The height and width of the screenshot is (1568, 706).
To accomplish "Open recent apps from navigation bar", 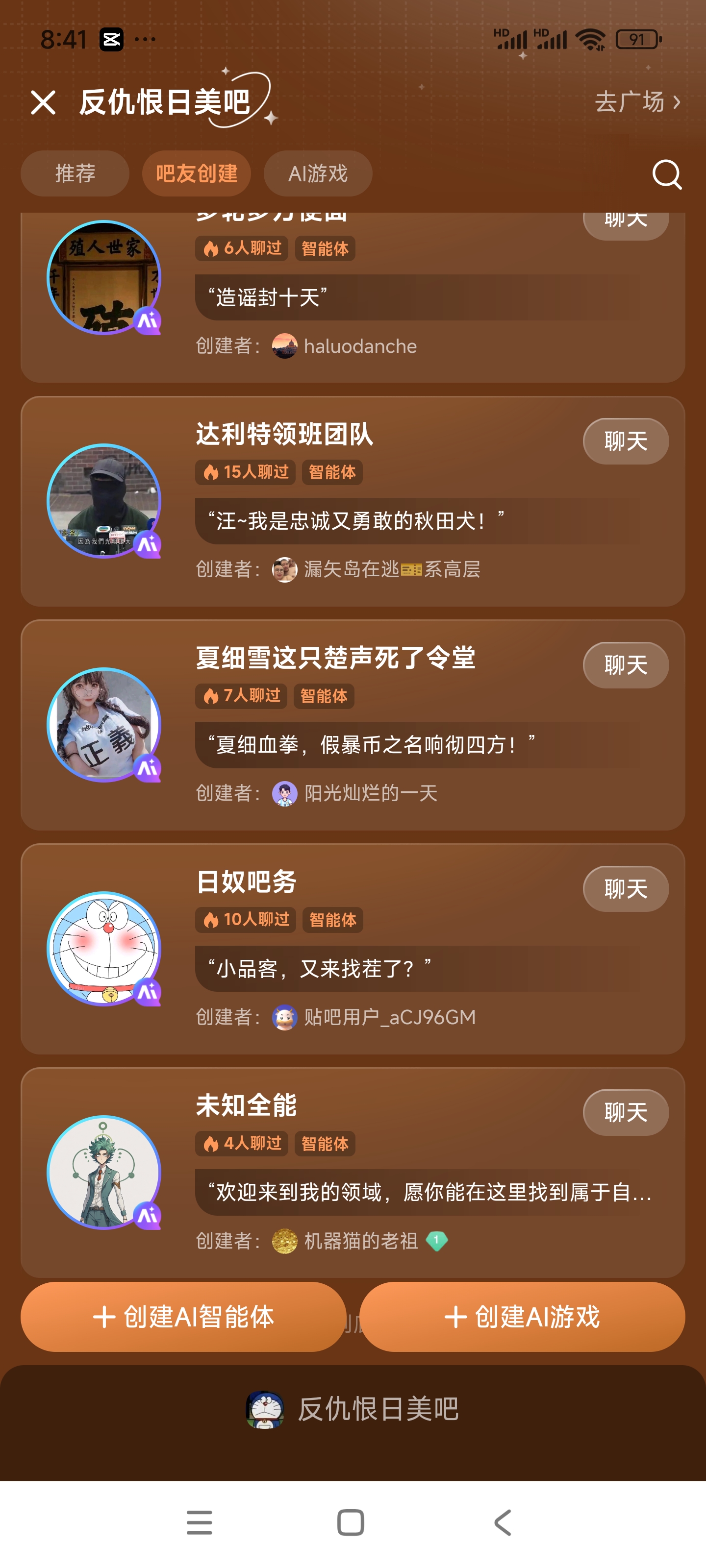I will pyautogui.click(x=199, y=1522).
